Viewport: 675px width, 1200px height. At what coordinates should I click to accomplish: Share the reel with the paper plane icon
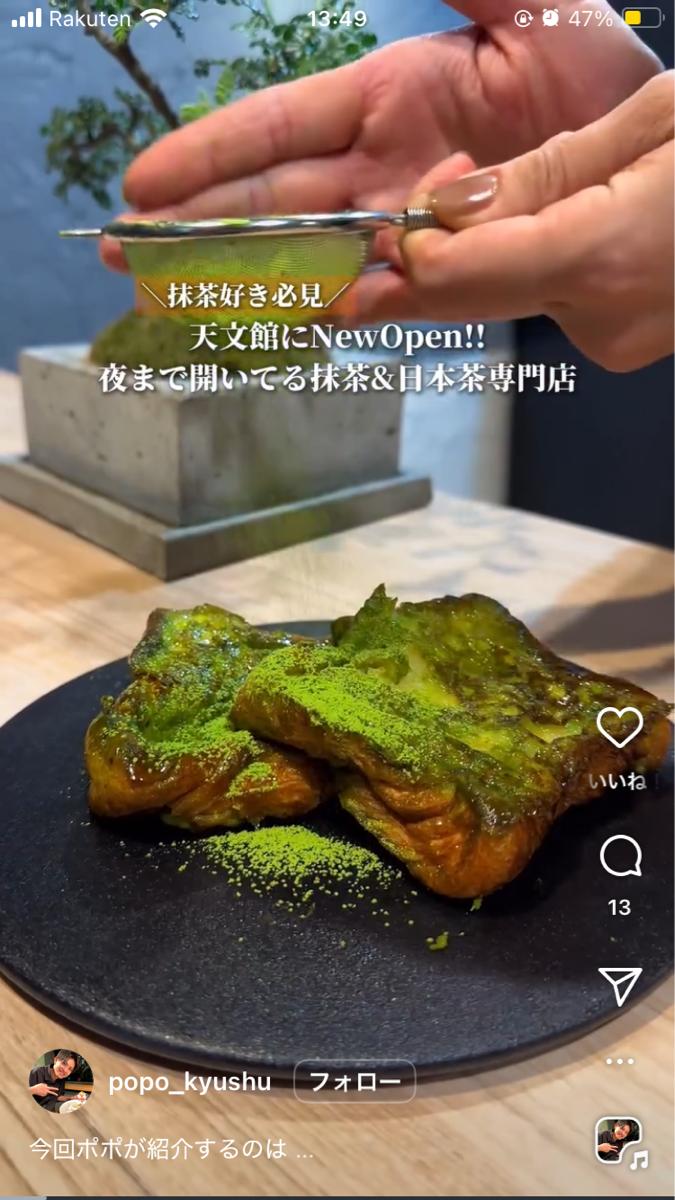620,985
